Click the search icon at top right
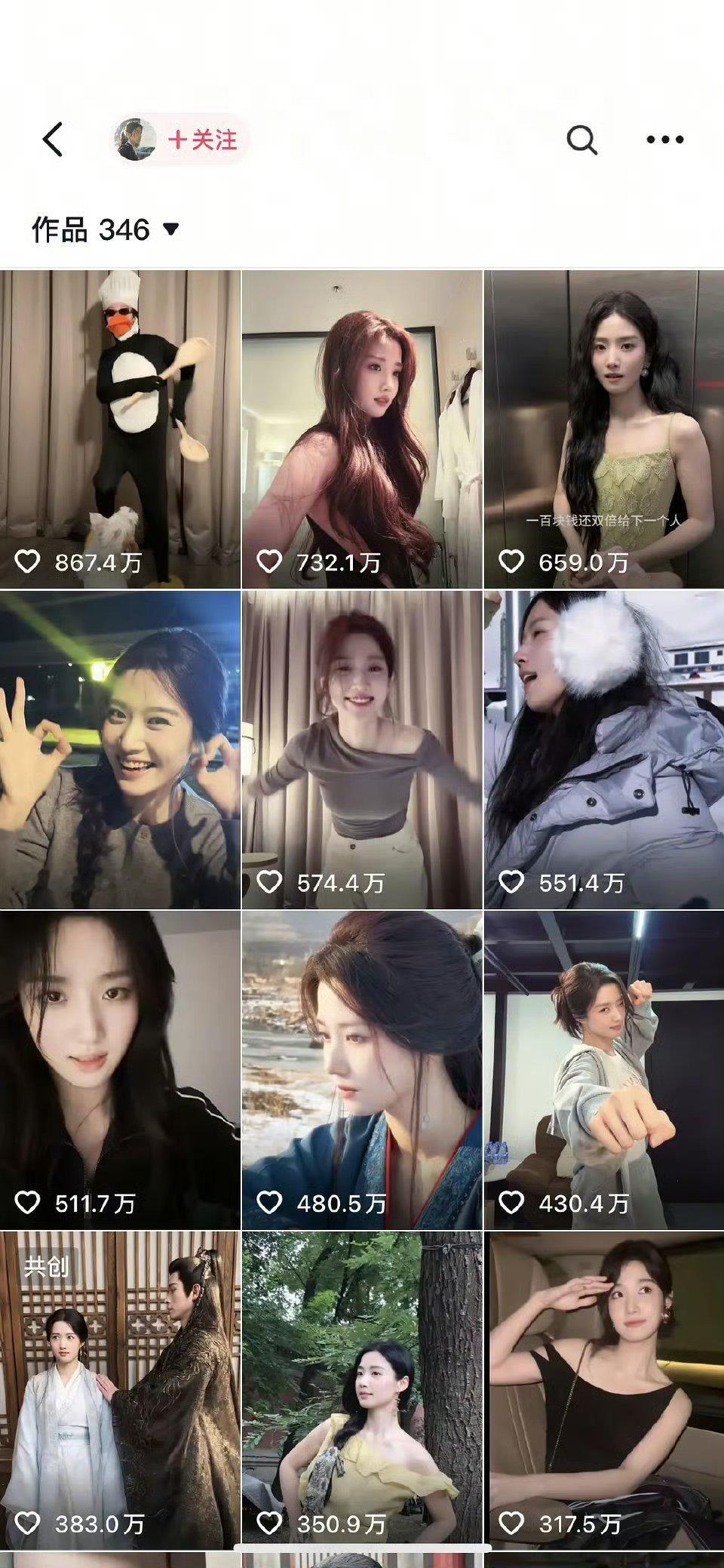The image size is (724, 1568). (581, 140)
